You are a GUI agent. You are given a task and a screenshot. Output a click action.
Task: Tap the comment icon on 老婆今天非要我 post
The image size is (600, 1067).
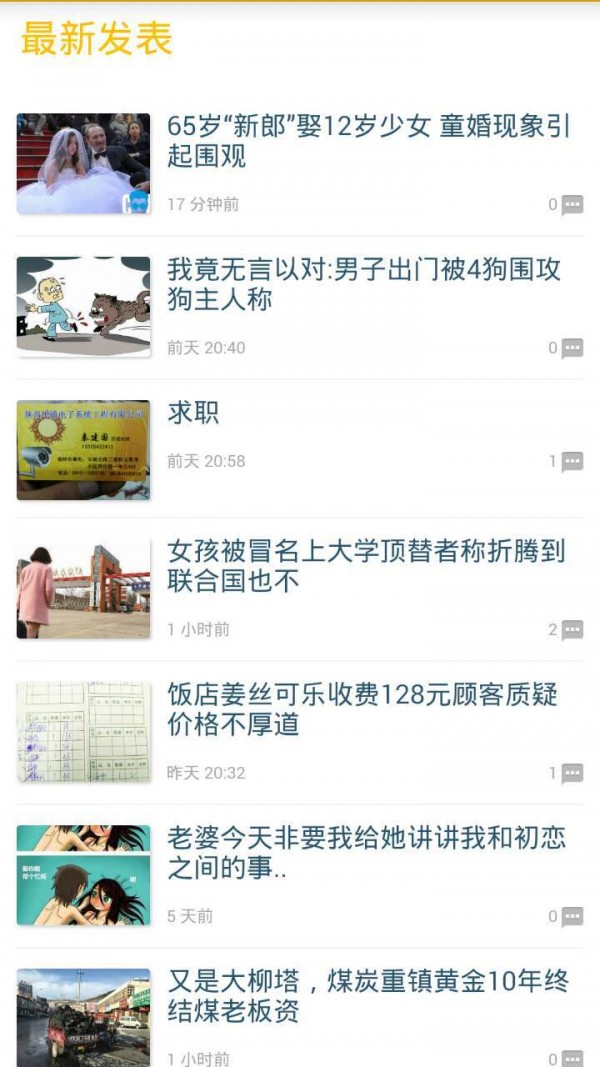571,916
